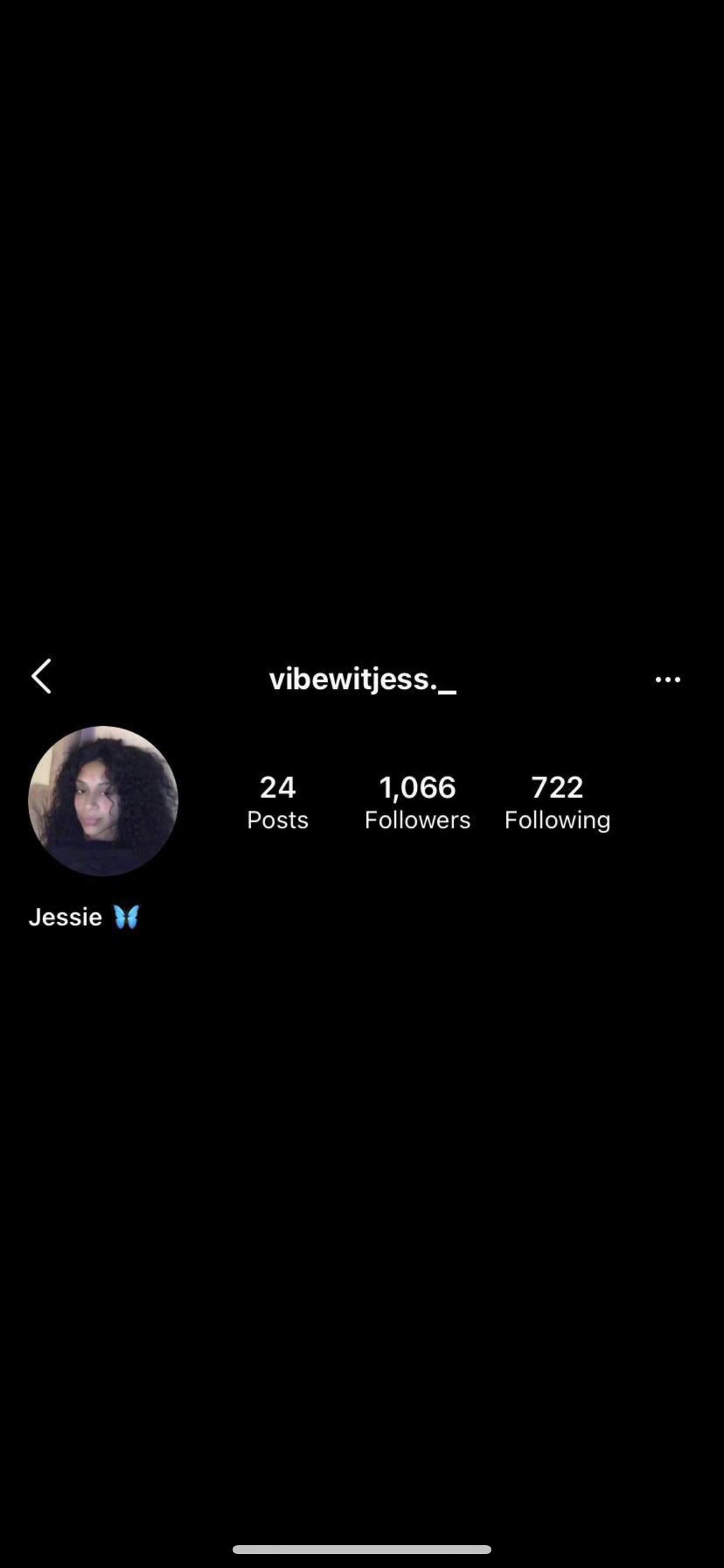Open the three-dot options menu
Image resolution: width=724 pixels, height=1568 pixels.
click(667, 680)
